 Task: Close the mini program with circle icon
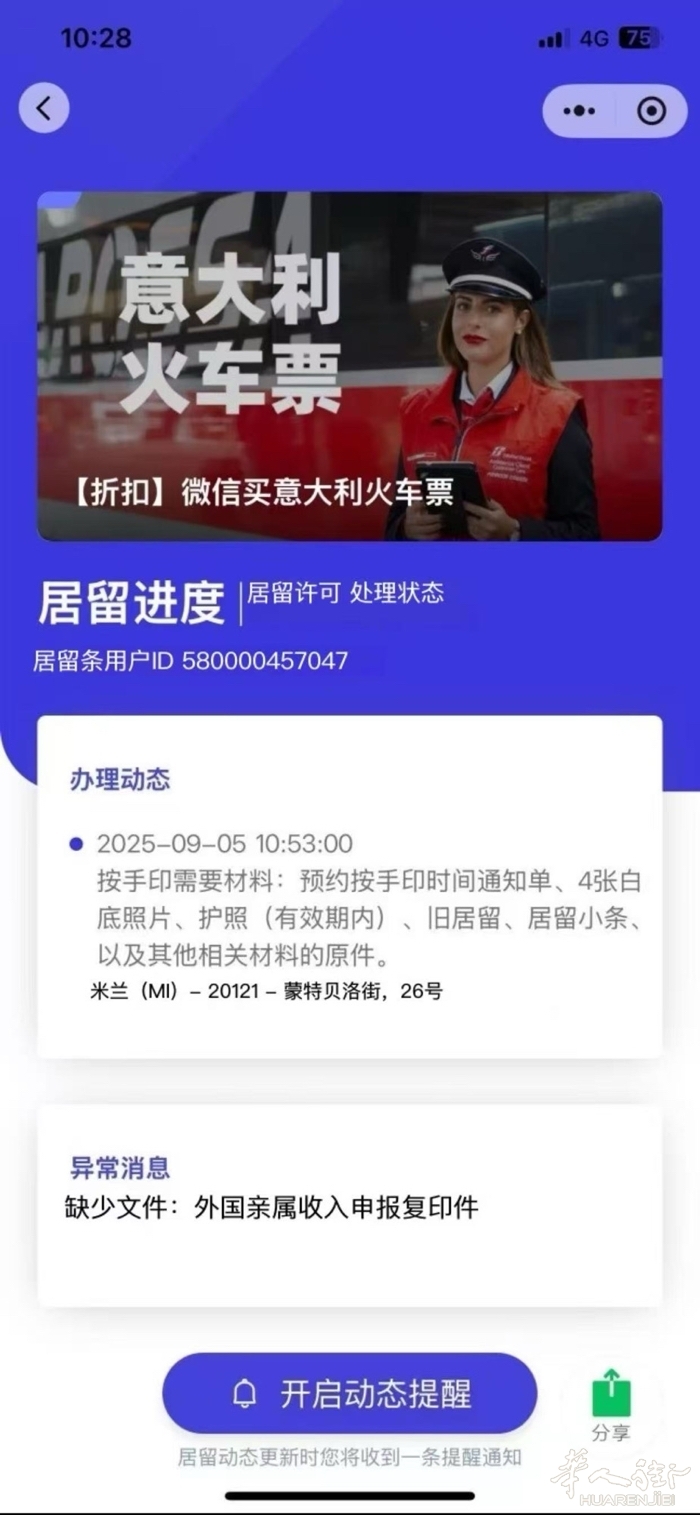[x=651, y=111]
